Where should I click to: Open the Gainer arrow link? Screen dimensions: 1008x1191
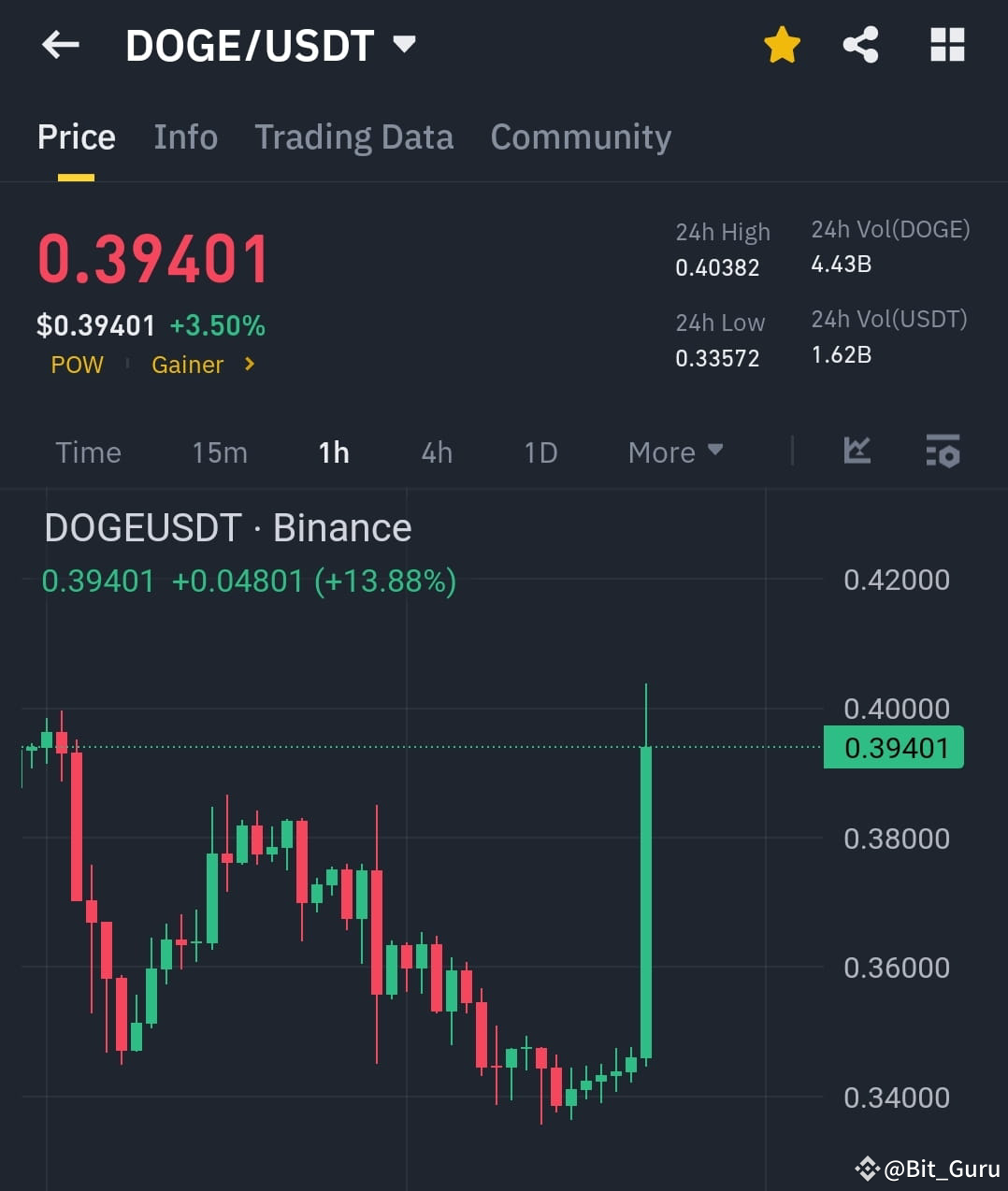pos(248,365)
